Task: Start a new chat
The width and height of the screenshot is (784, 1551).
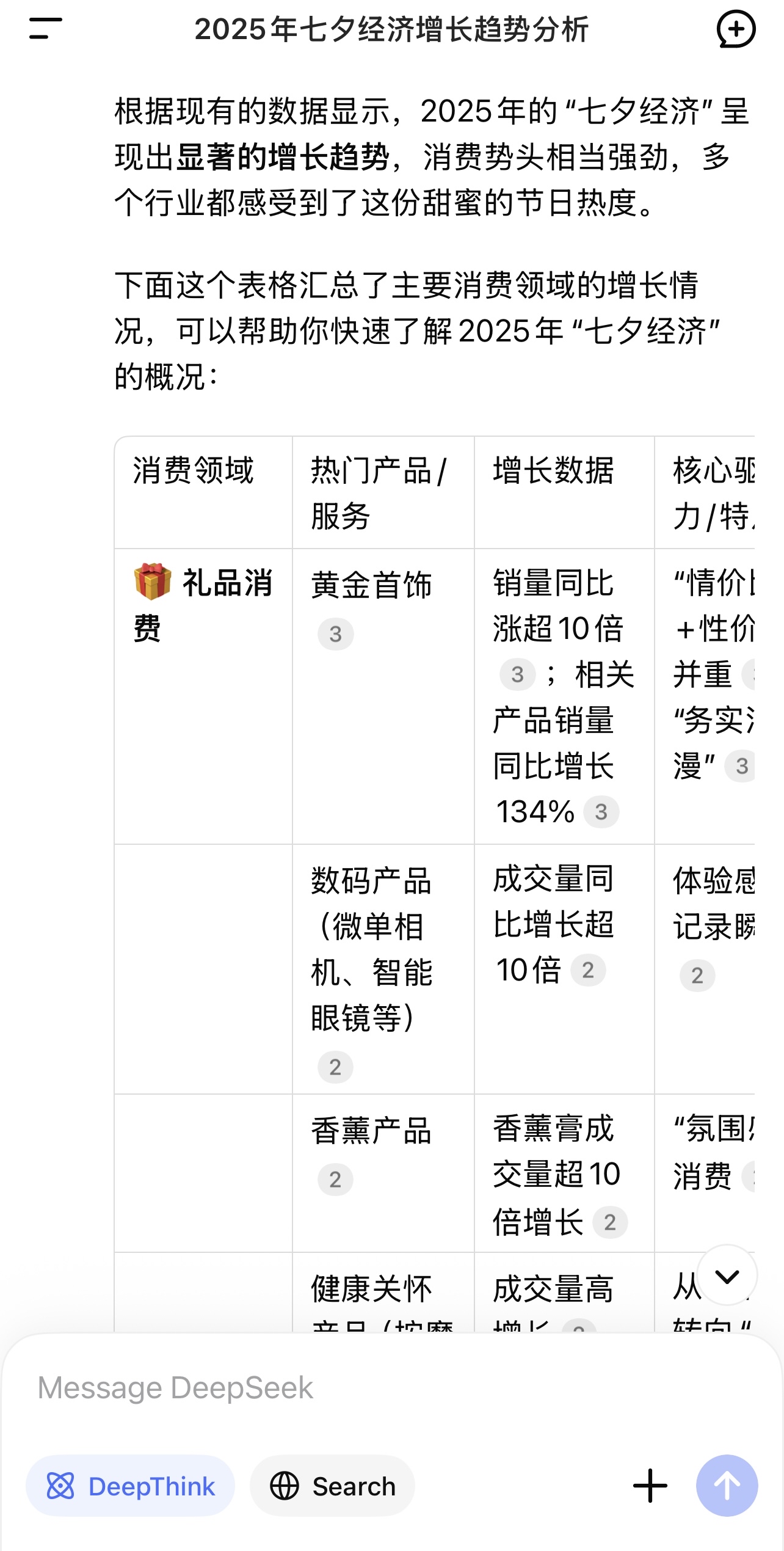Action: pos(735,29)
